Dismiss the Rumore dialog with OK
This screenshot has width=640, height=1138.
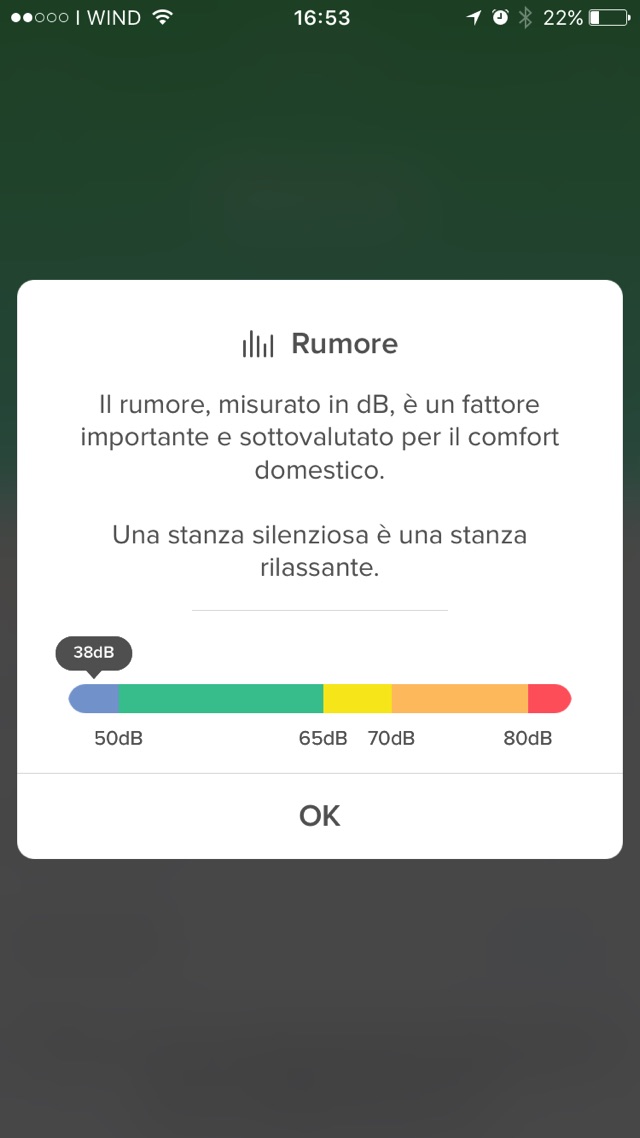(320, 816)
